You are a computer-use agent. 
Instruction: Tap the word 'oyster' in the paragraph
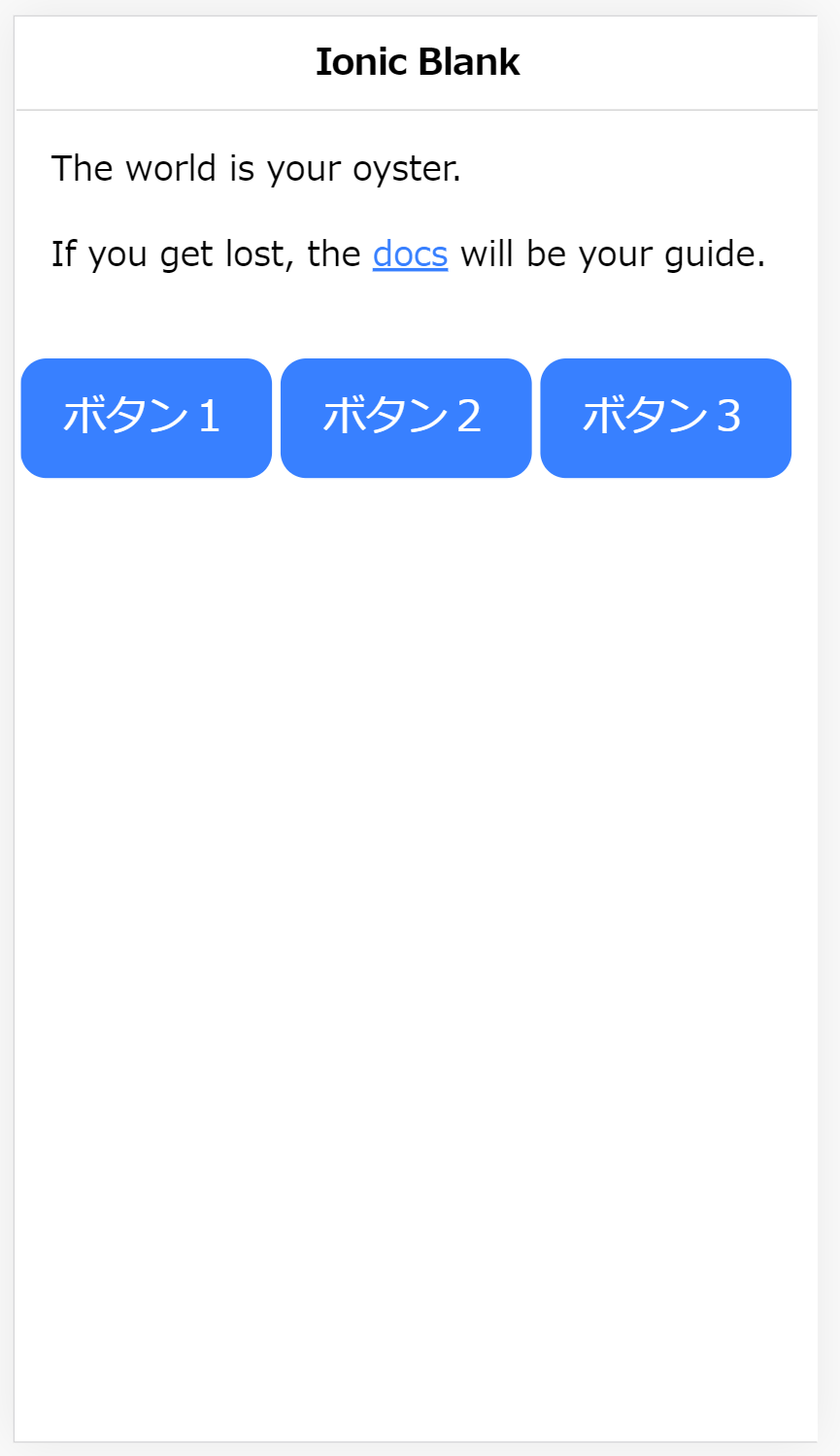(x=403, y=168)
